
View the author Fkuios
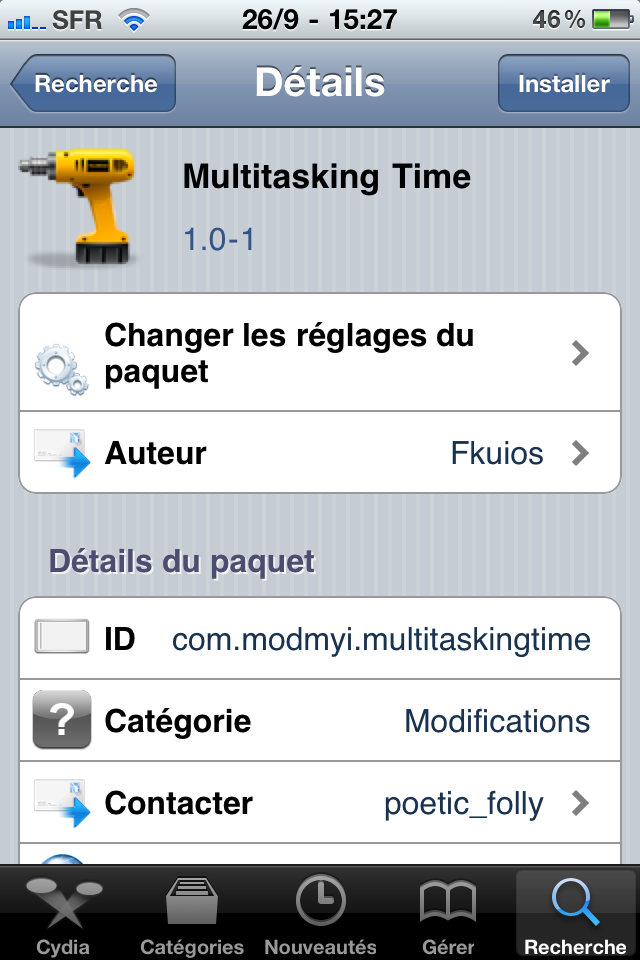point(320,453)
